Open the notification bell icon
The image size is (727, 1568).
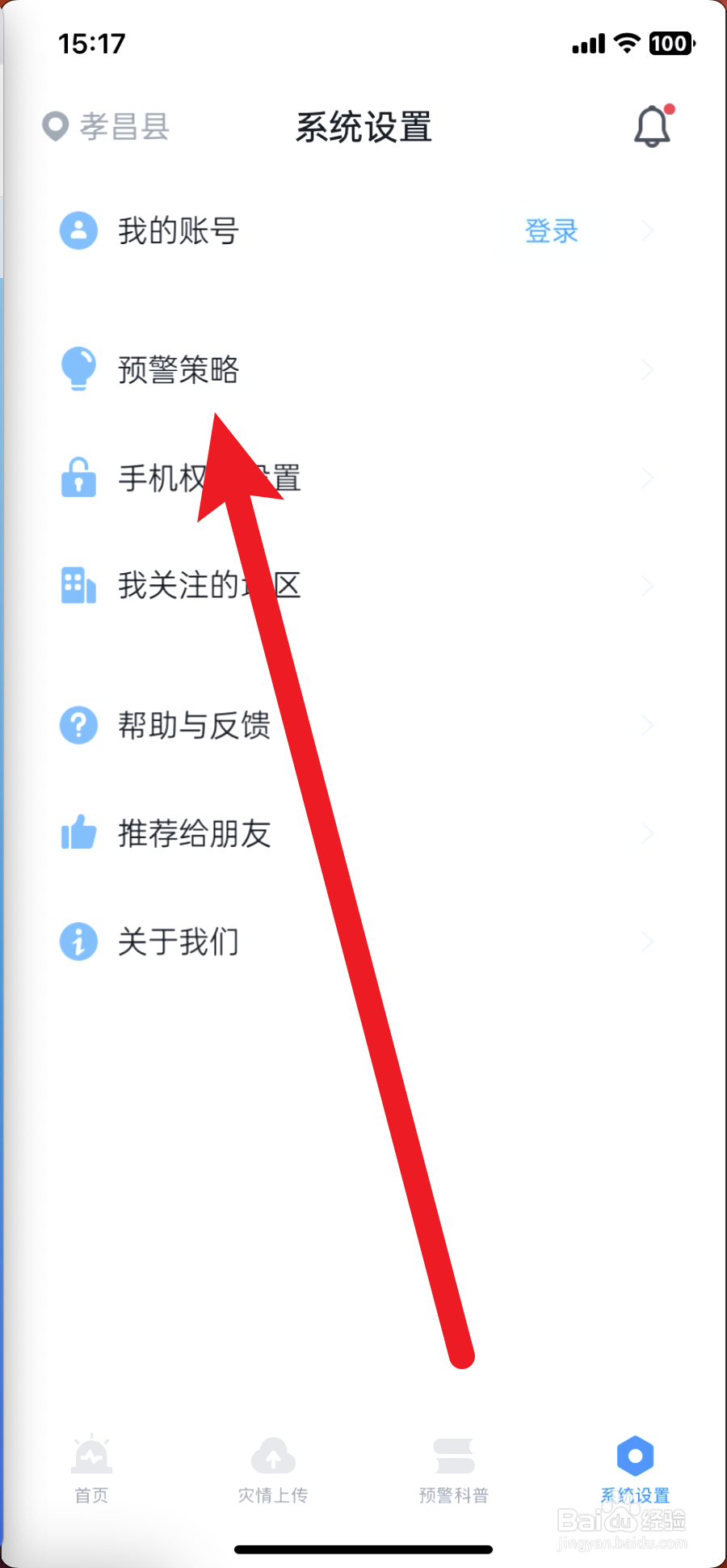[x=653, y=126]
